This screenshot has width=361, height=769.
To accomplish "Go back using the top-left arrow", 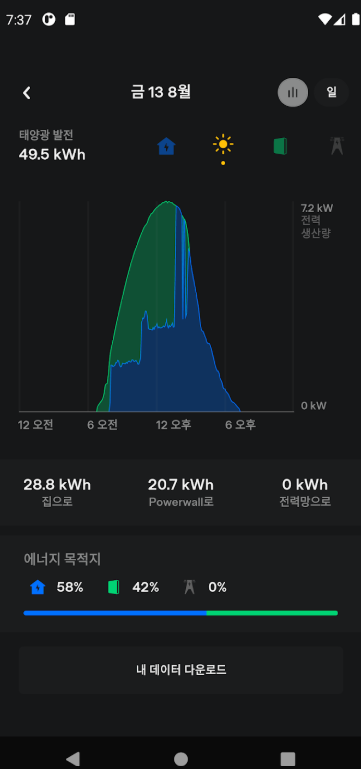I will (x=26, y=93).
